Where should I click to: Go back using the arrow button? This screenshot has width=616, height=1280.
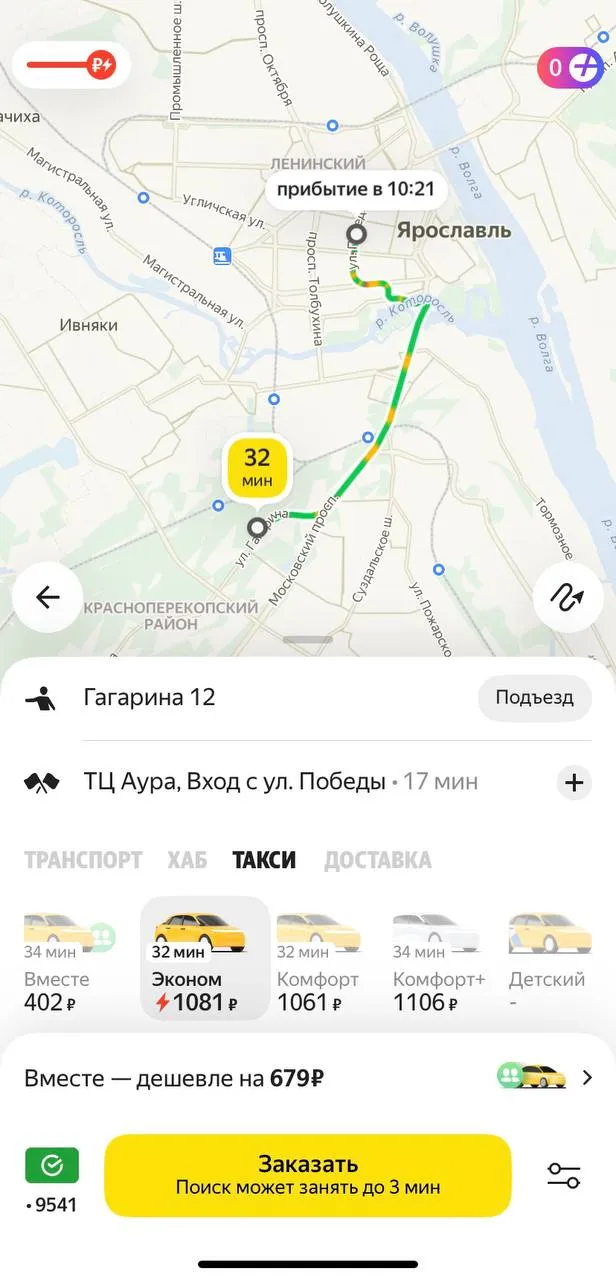(47, 598)
